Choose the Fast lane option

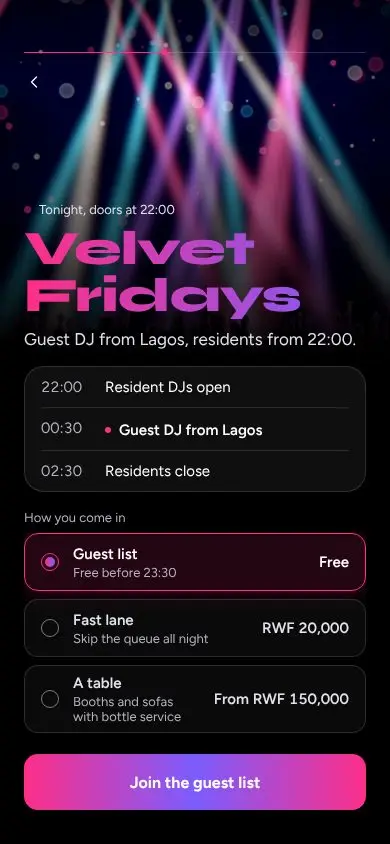click(x=195, y=628)
